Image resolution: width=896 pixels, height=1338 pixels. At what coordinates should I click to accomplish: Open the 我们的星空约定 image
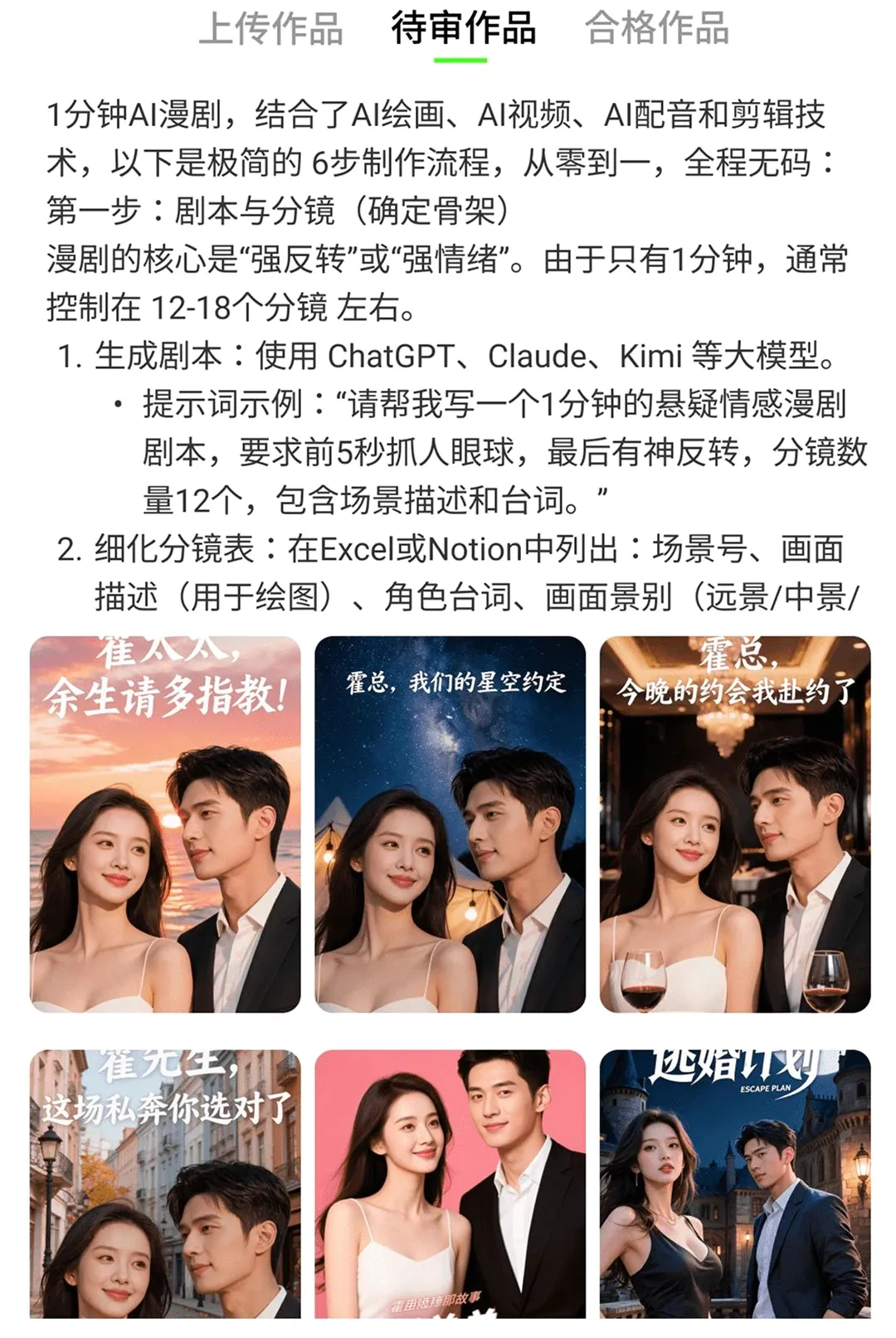tap(450, 825)
